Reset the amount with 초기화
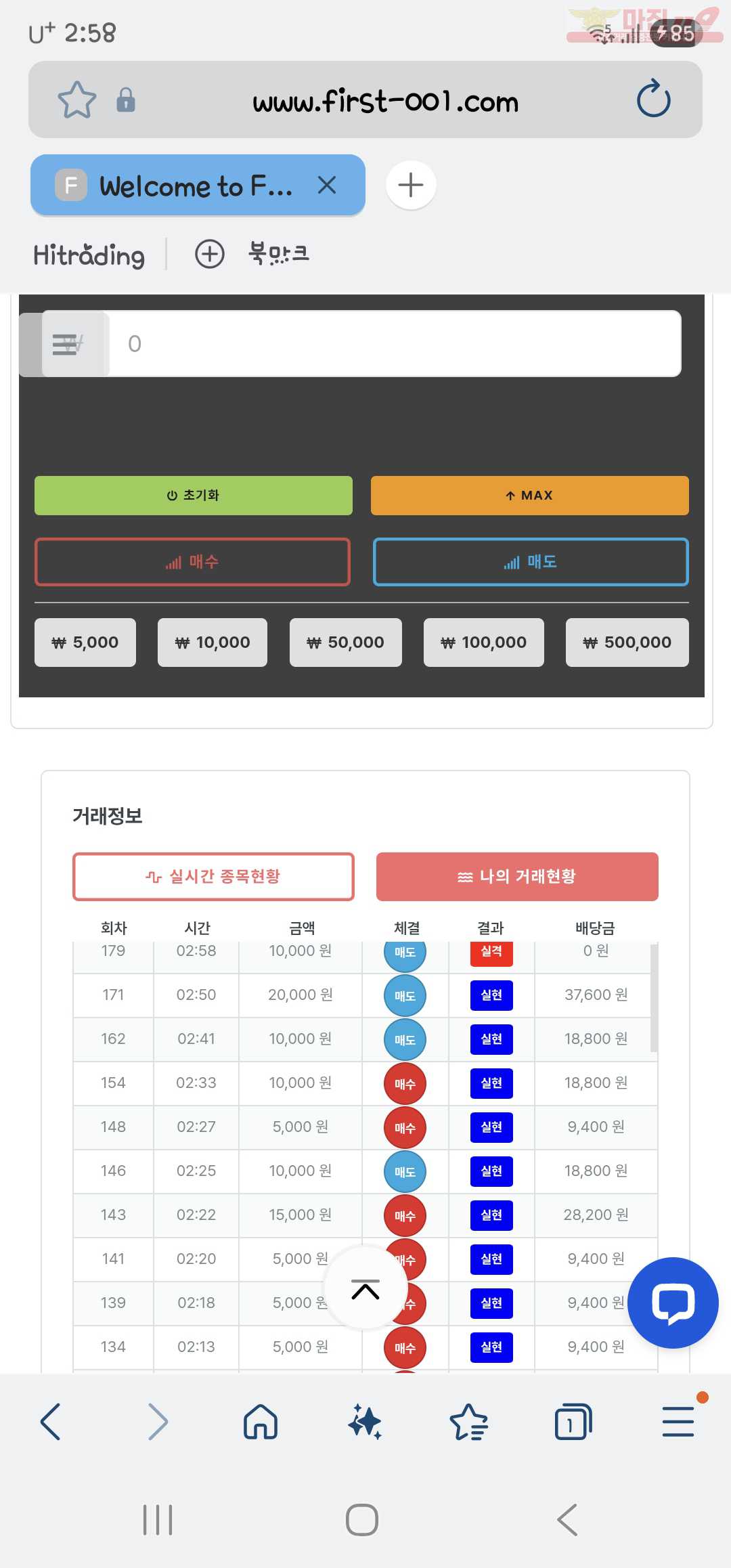731x1568 pixels. [194, 496]
